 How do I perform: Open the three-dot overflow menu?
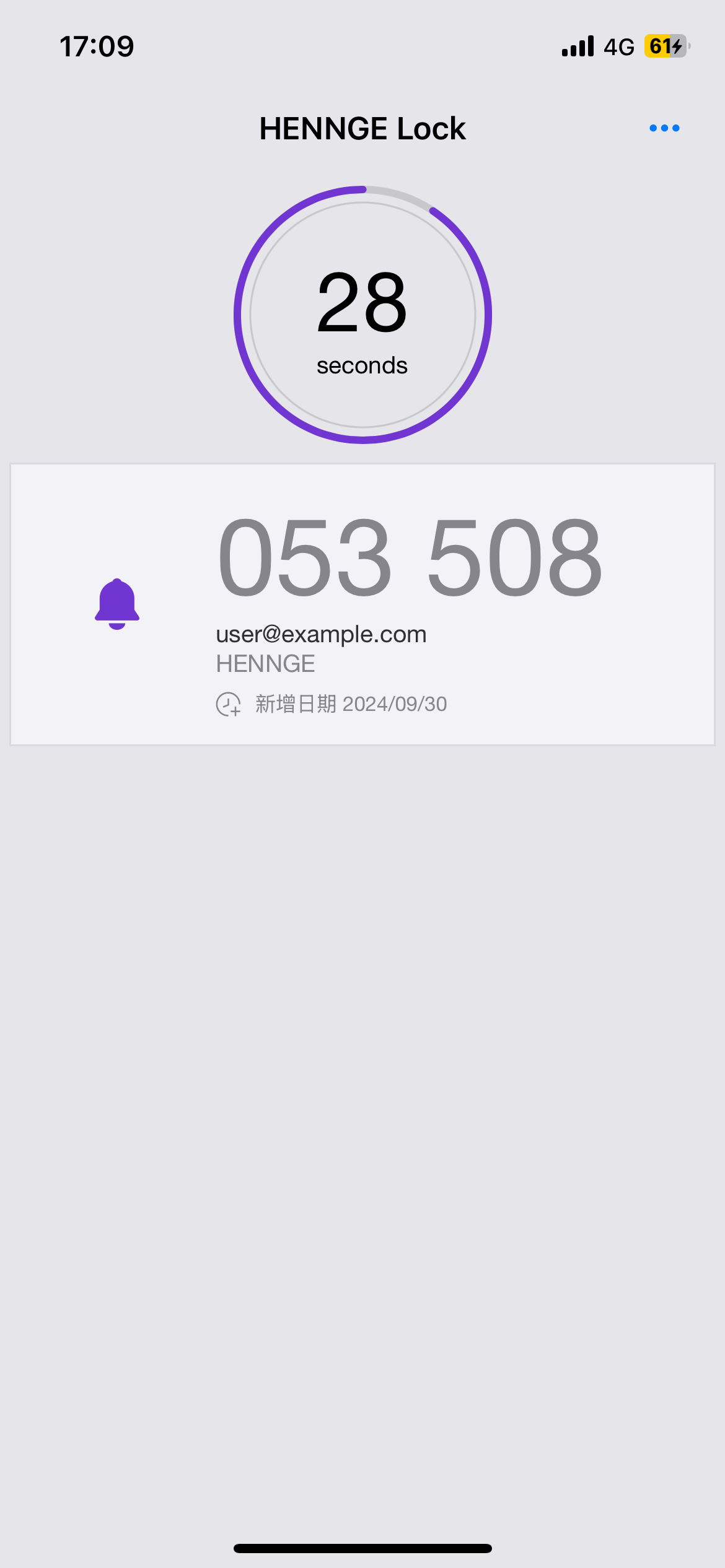click(664, 128)
